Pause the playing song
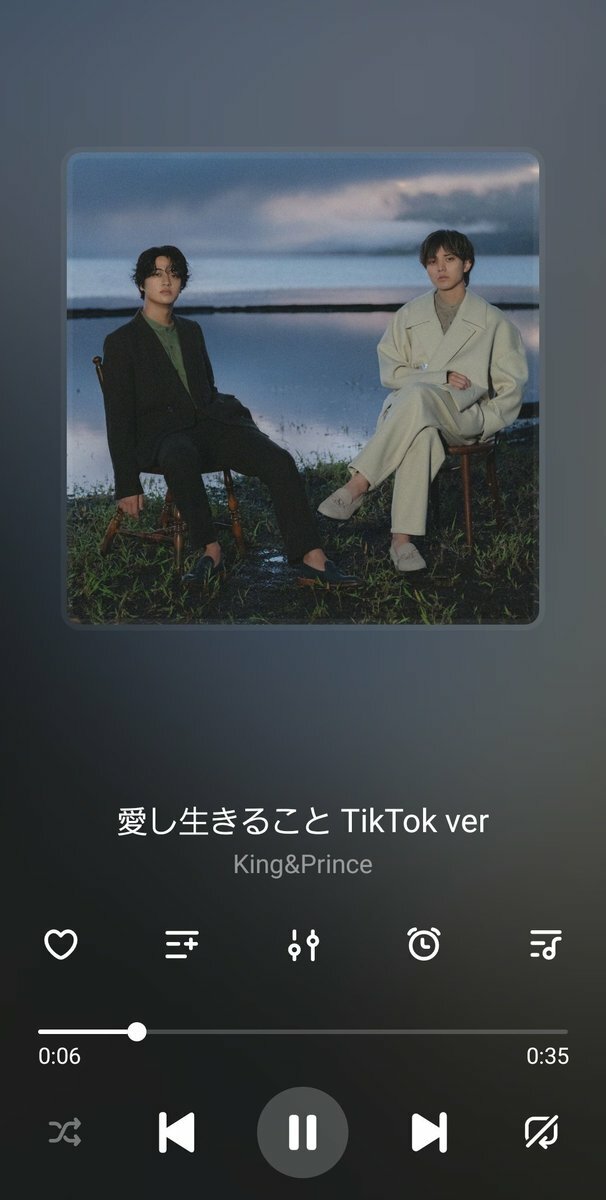The width and height of the screenshot is (606, 1200). pos(303,1132)
